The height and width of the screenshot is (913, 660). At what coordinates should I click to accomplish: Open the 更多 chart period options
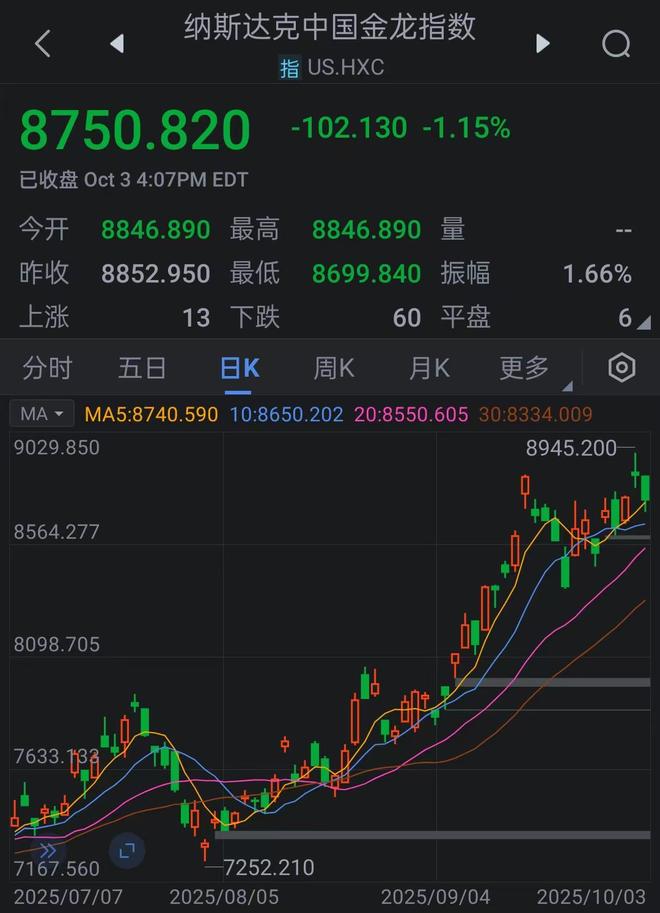526,368
